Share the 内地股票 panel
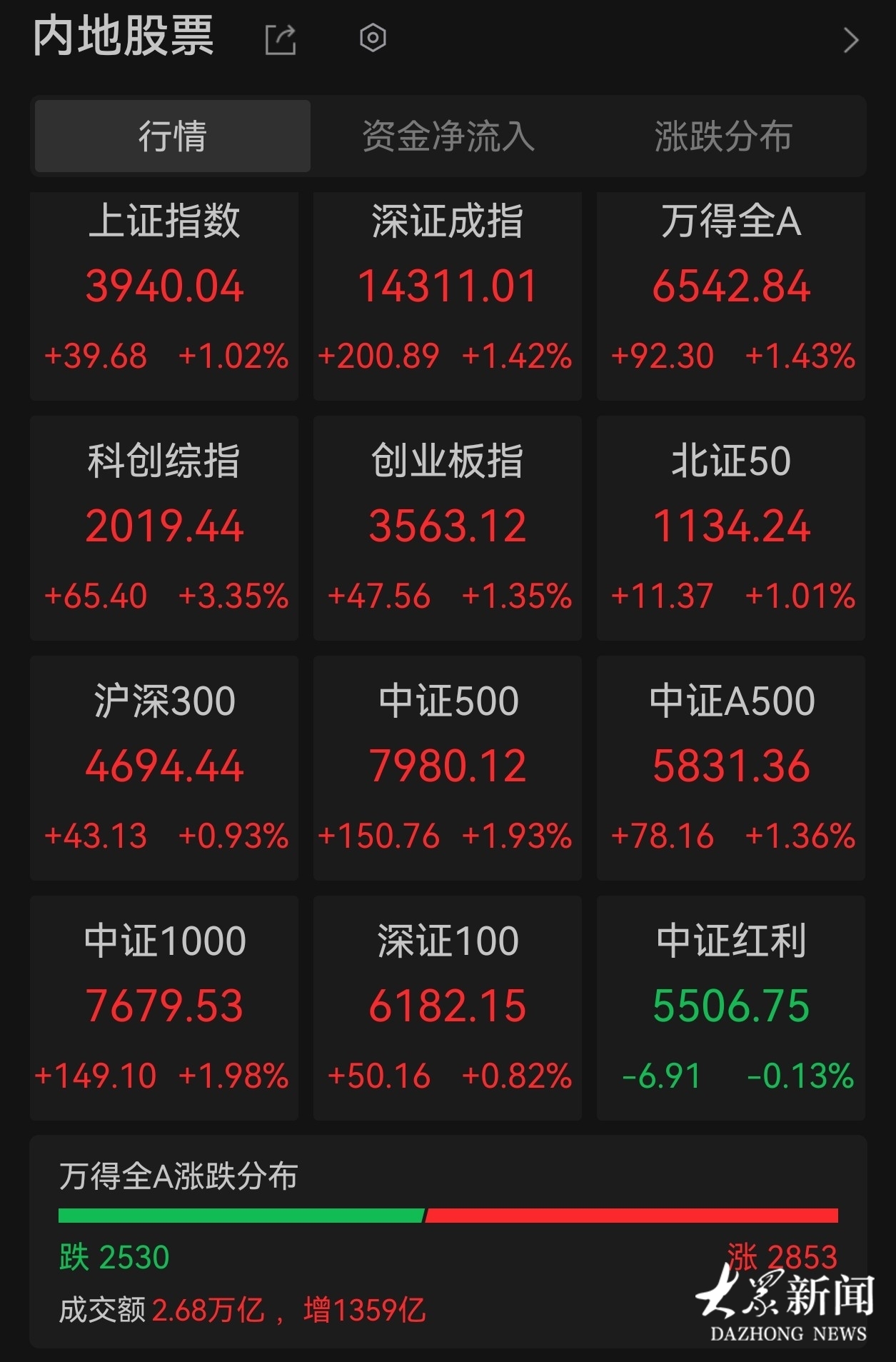Viewport: 896px width, 1362px height. point(280,39)
